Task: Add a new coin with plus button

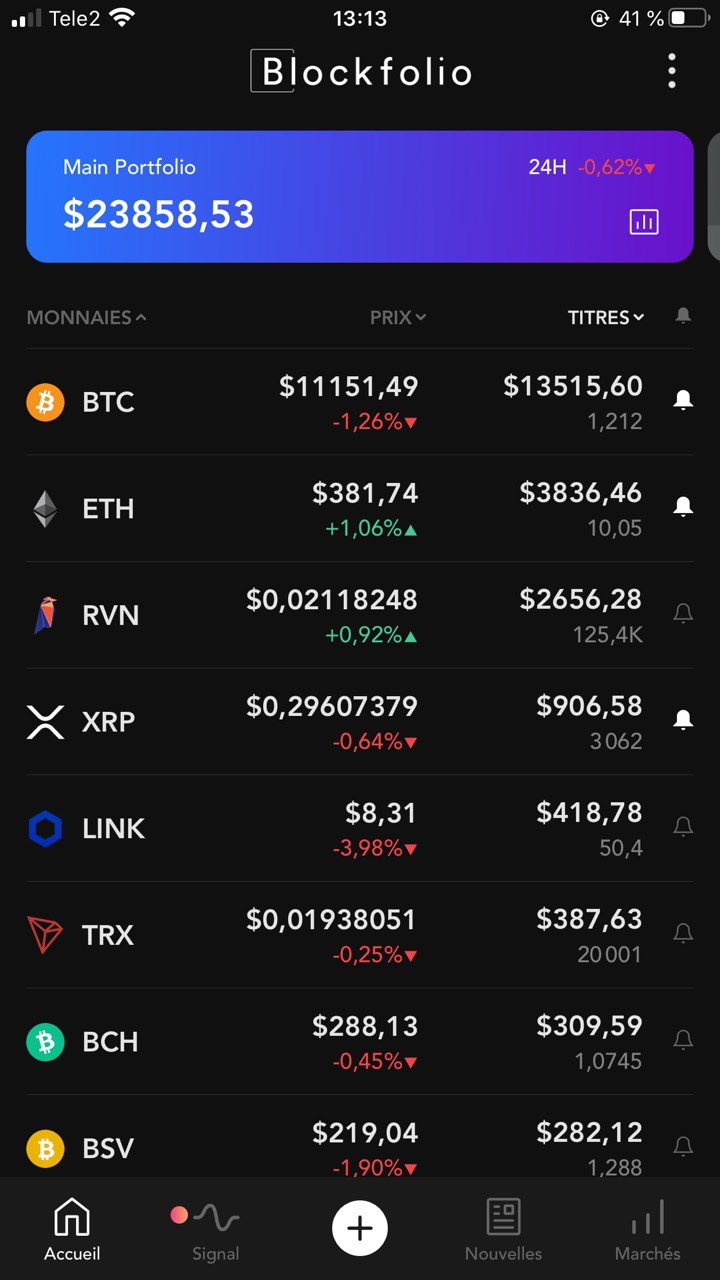Action: [360, 1228]
